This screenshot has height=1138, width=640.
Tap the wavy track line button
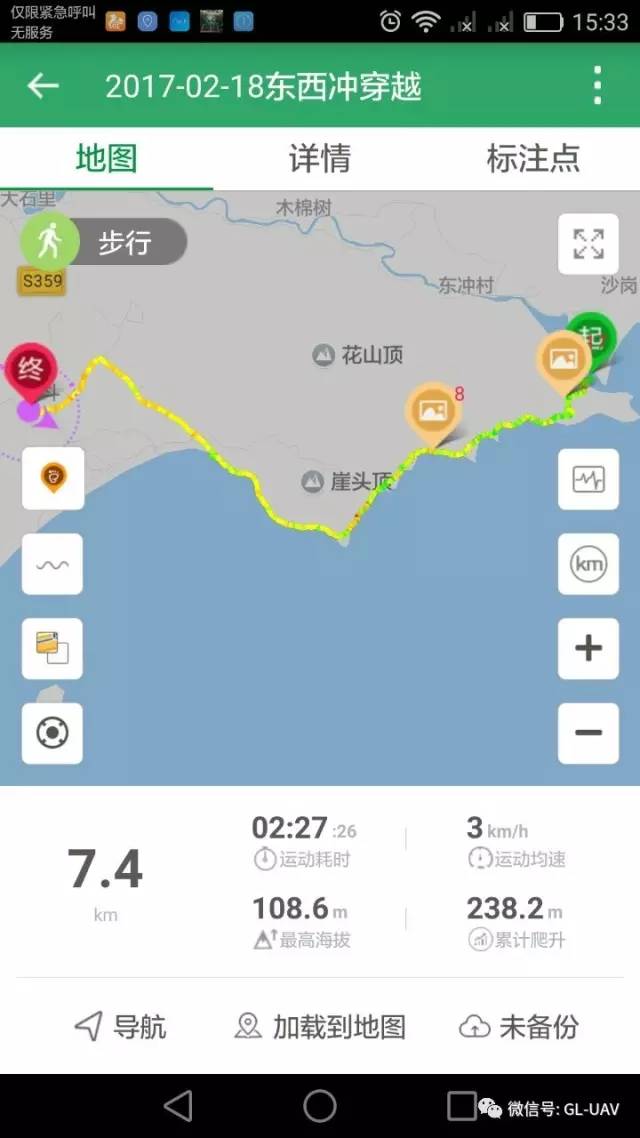tap(52, 564)
